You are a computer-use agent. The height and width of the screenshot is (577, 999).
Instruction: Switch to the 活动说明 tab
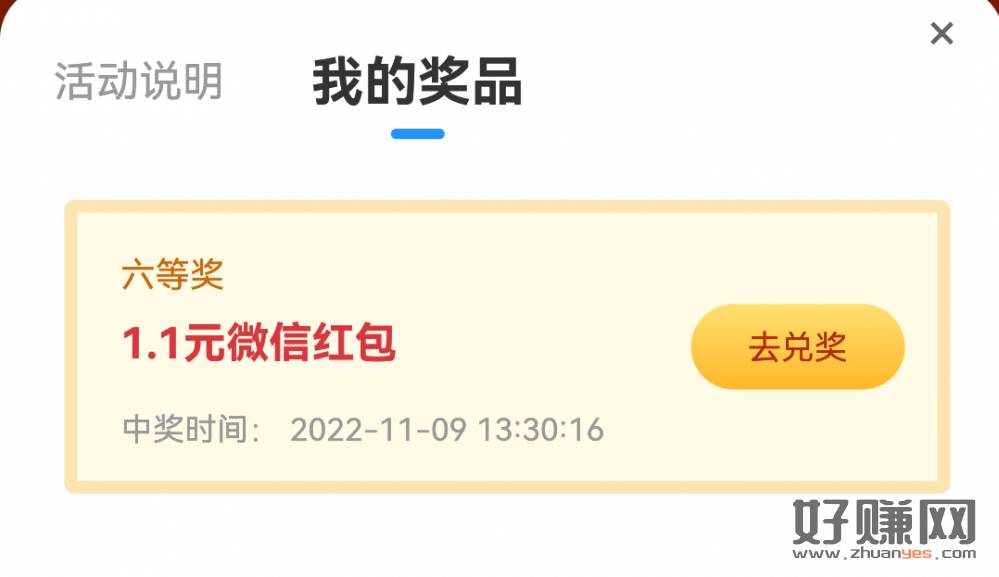click(138, 82)
